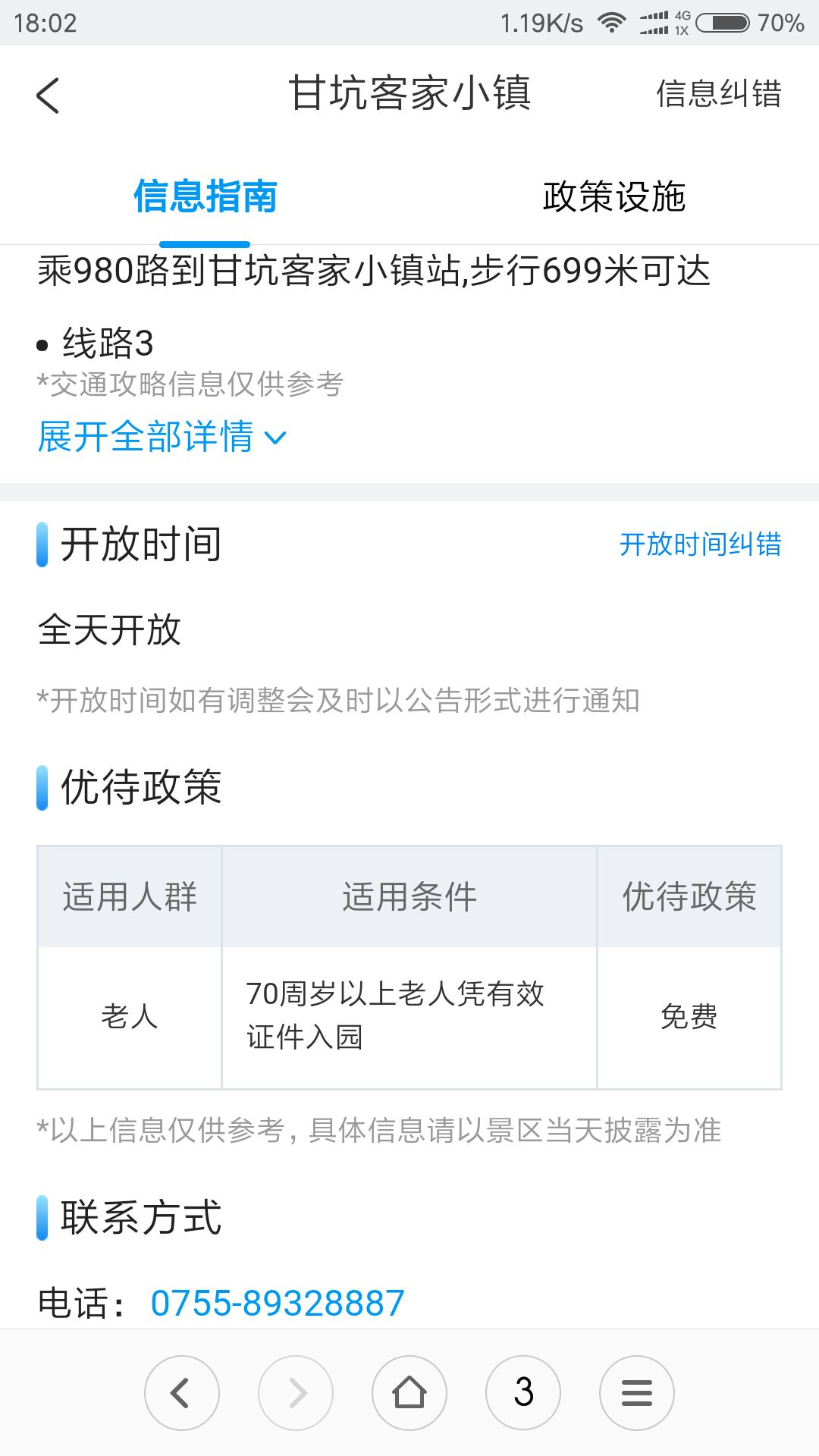This screenshot has width=819, height=1456.
Task: Select the 信息指南 tab
Action: pos(205,197)
